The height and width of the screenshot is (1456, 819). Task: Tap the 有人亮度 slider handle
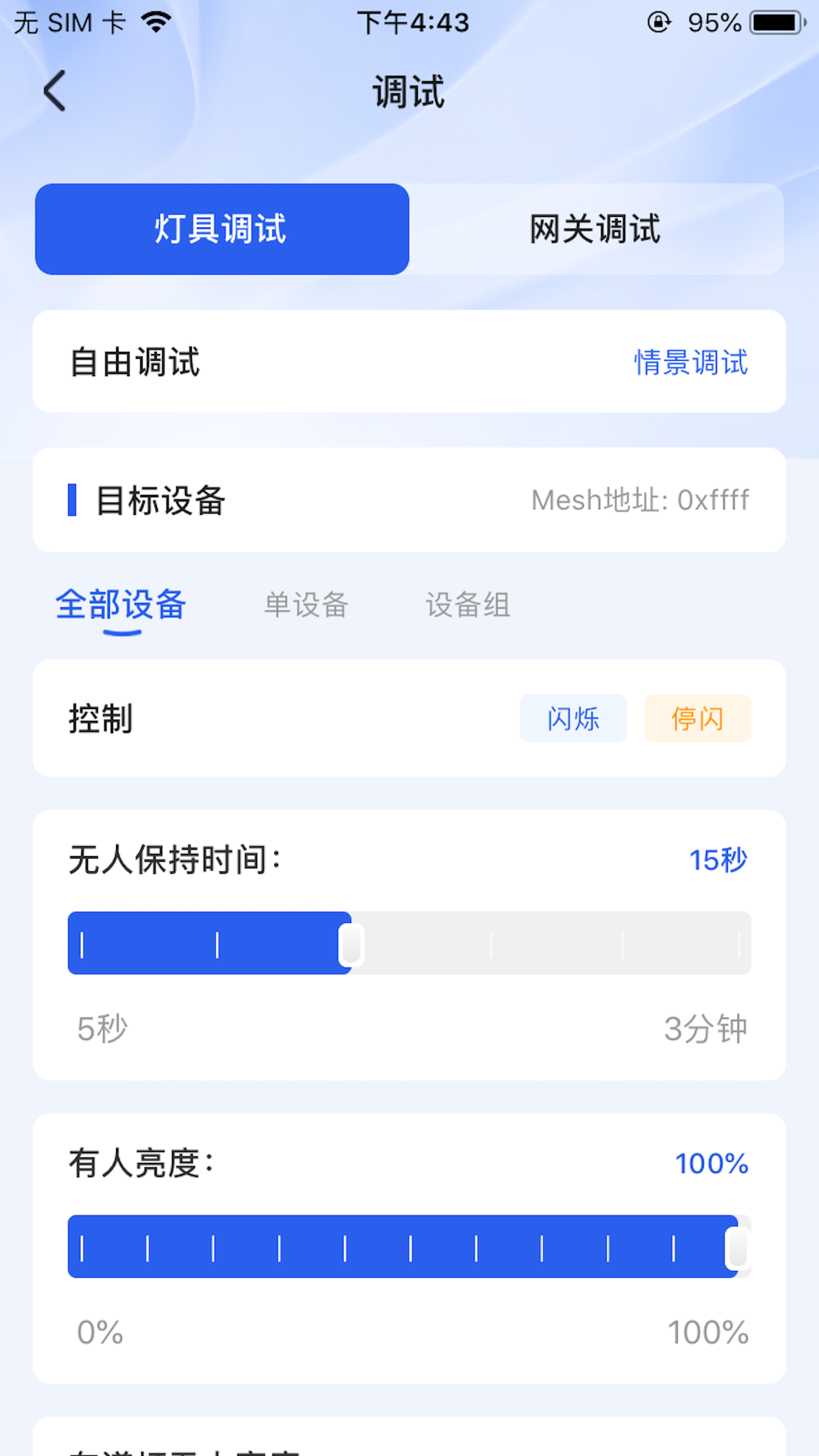(736, 1247)
